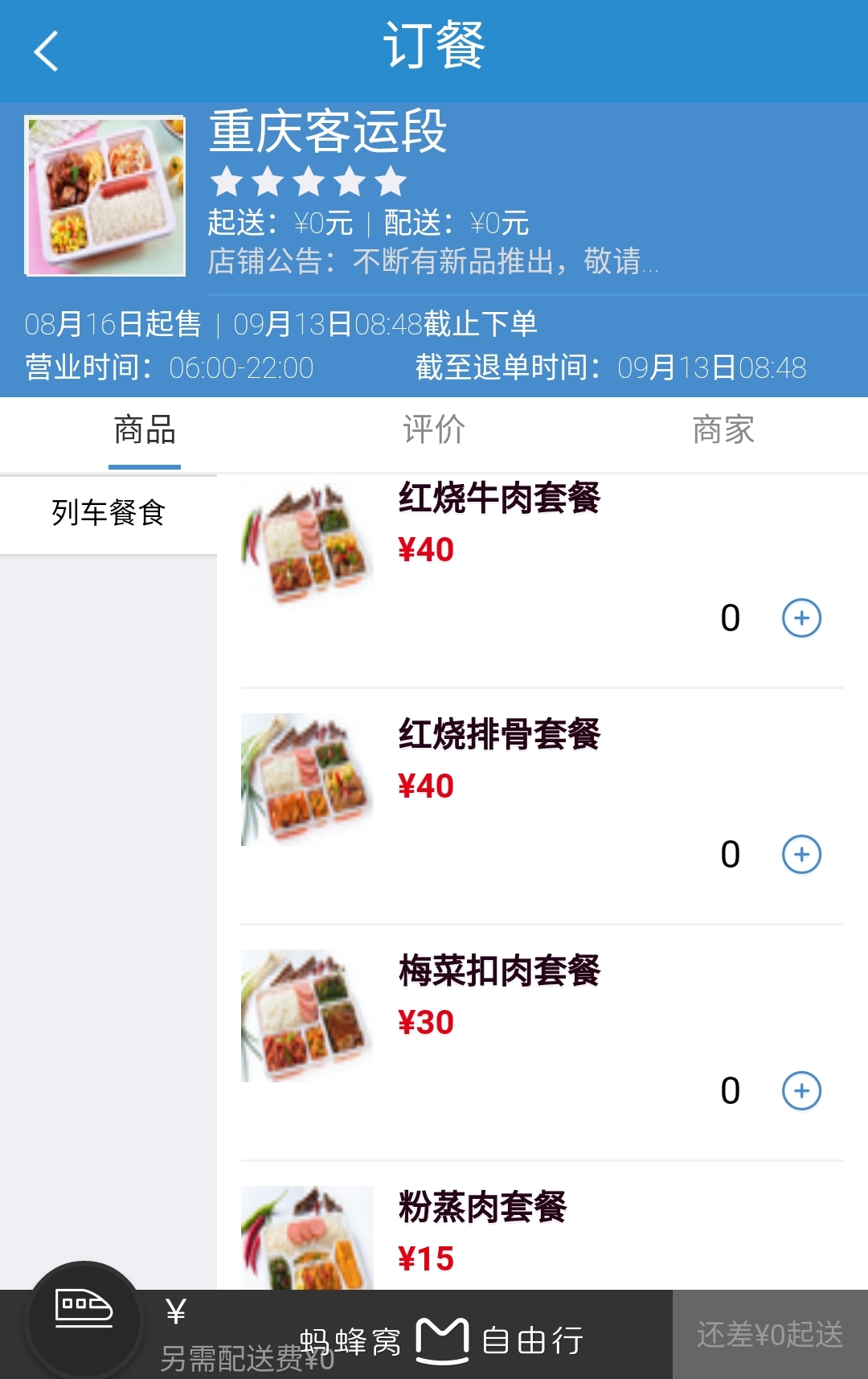Select the 商品 tab

pyautogui.click(x=145, y=430)
